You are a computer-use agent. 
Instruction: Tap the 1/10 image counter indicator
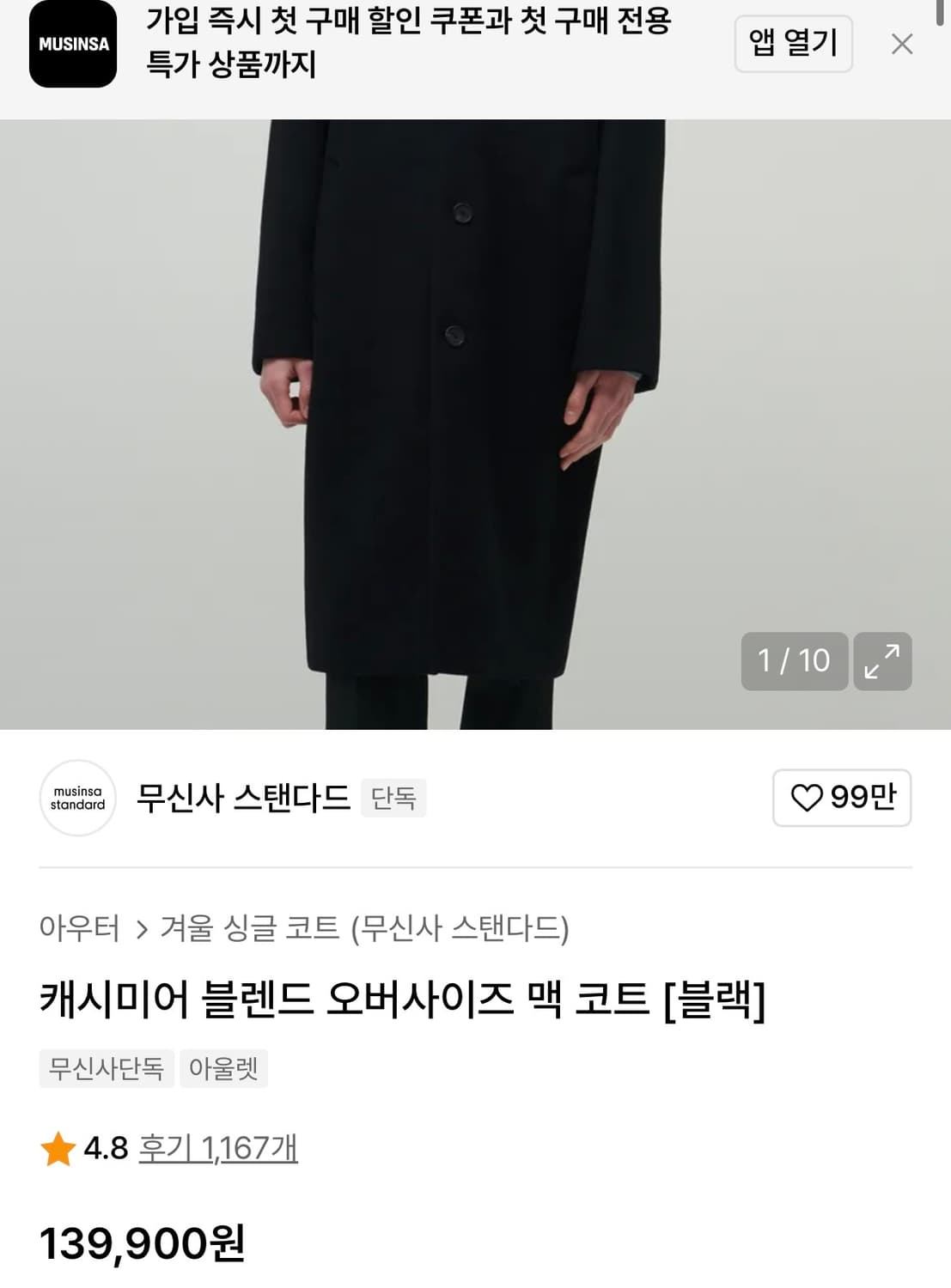tap(794, 661)
